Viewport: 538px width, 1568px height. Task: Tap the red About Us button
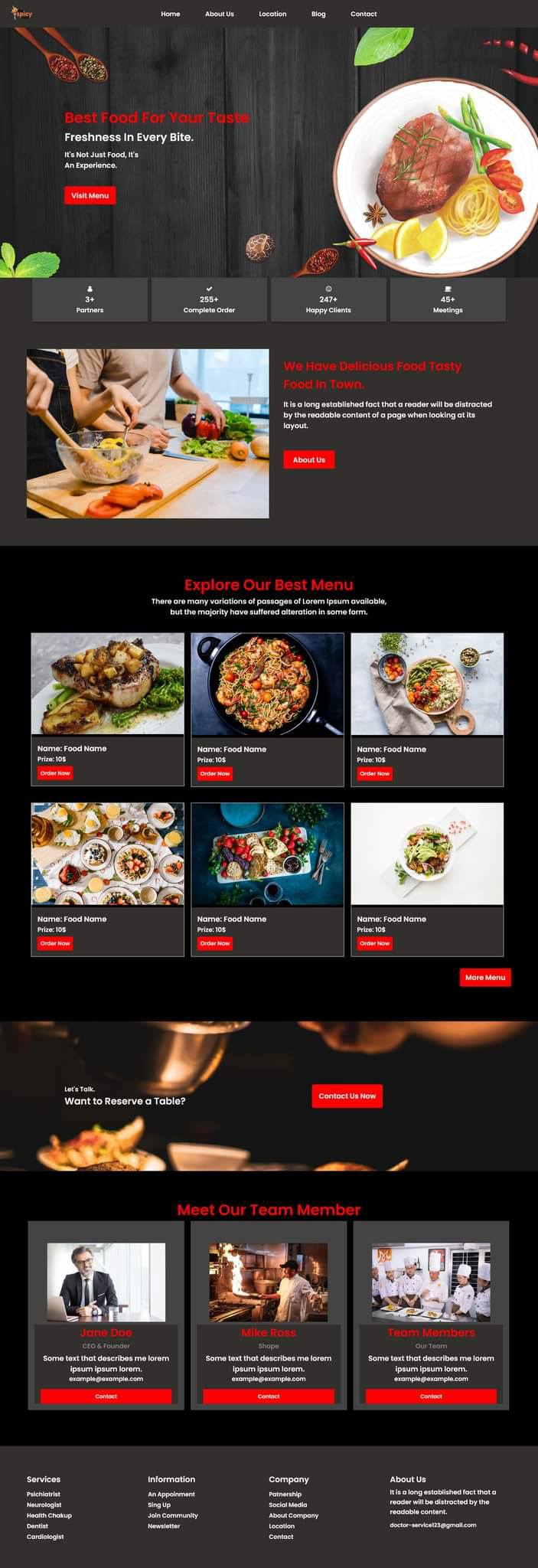tap(309, 459)
